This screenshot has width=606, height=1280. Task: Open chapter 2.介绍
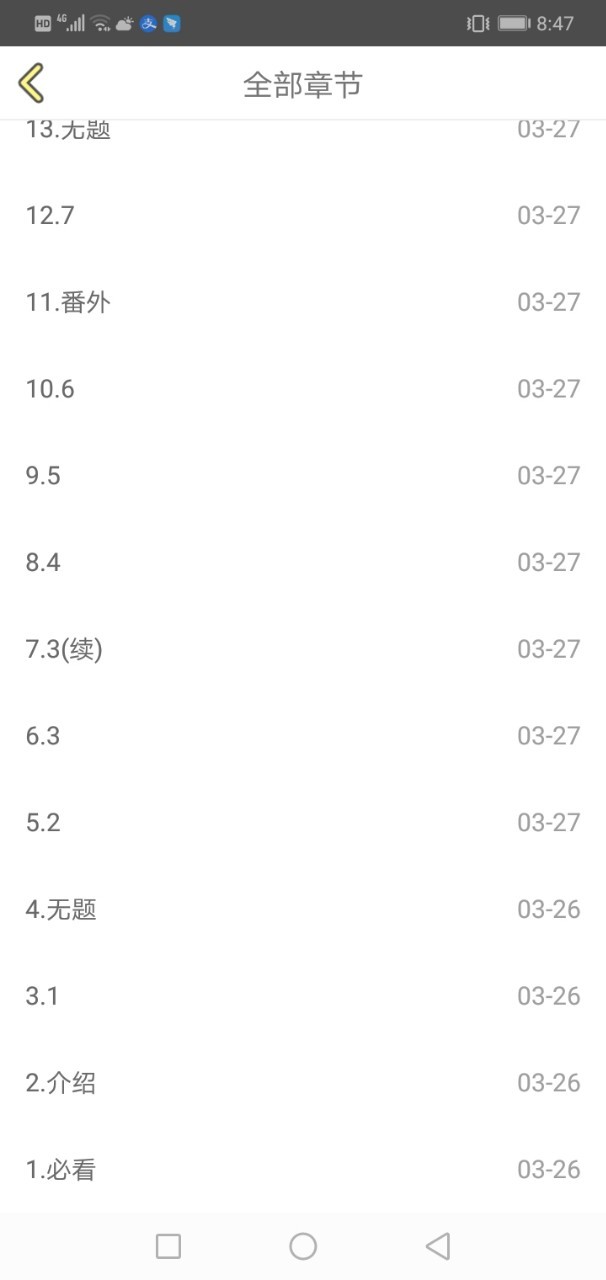(x=303, y=1083)
